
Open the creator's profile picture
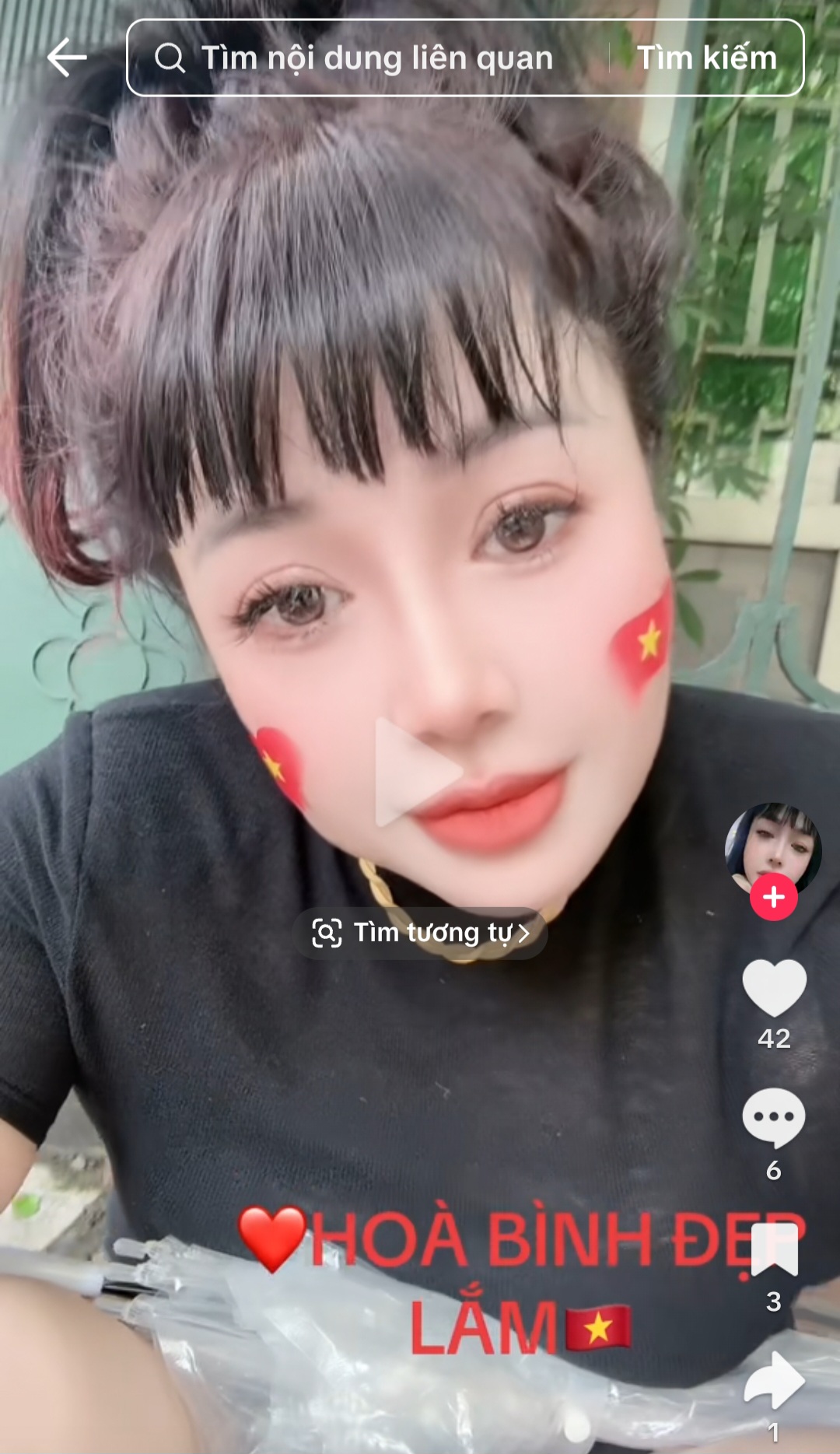(773, 848)
